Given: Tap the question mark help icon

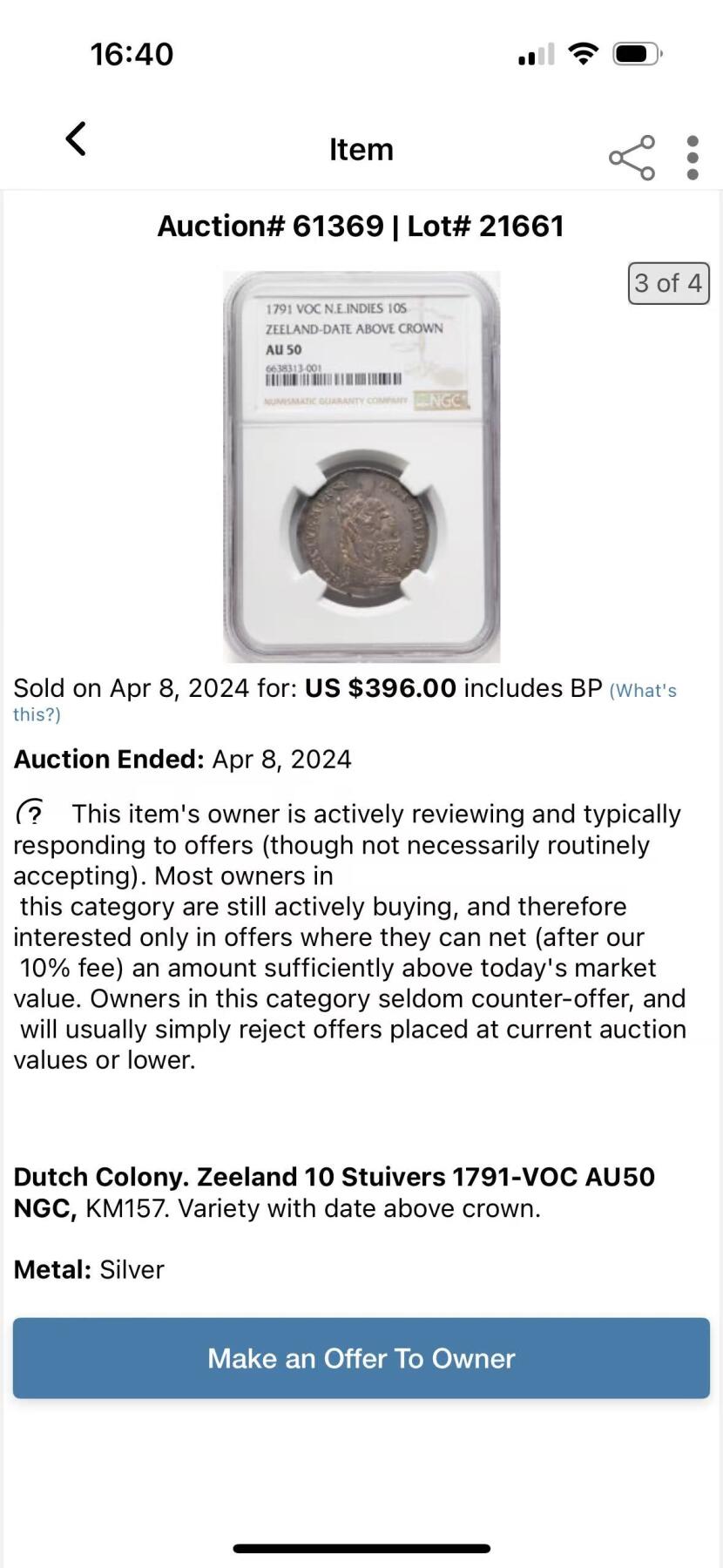Looking at the screenshot, I should [31, 814].
